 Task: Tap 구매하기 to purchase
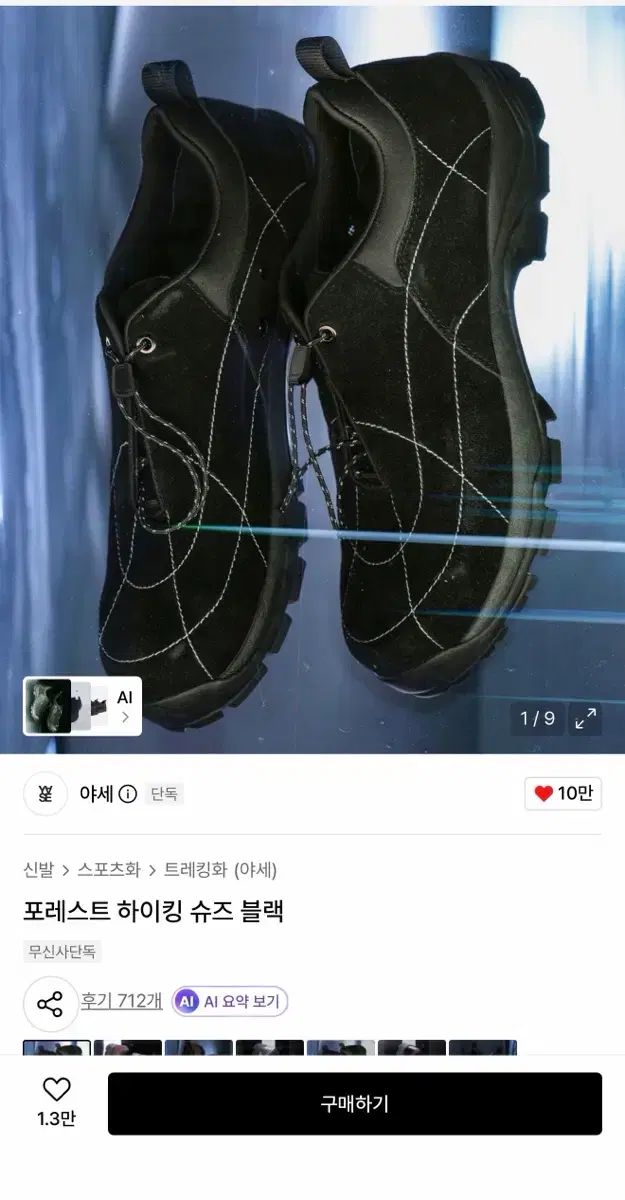355,1104
